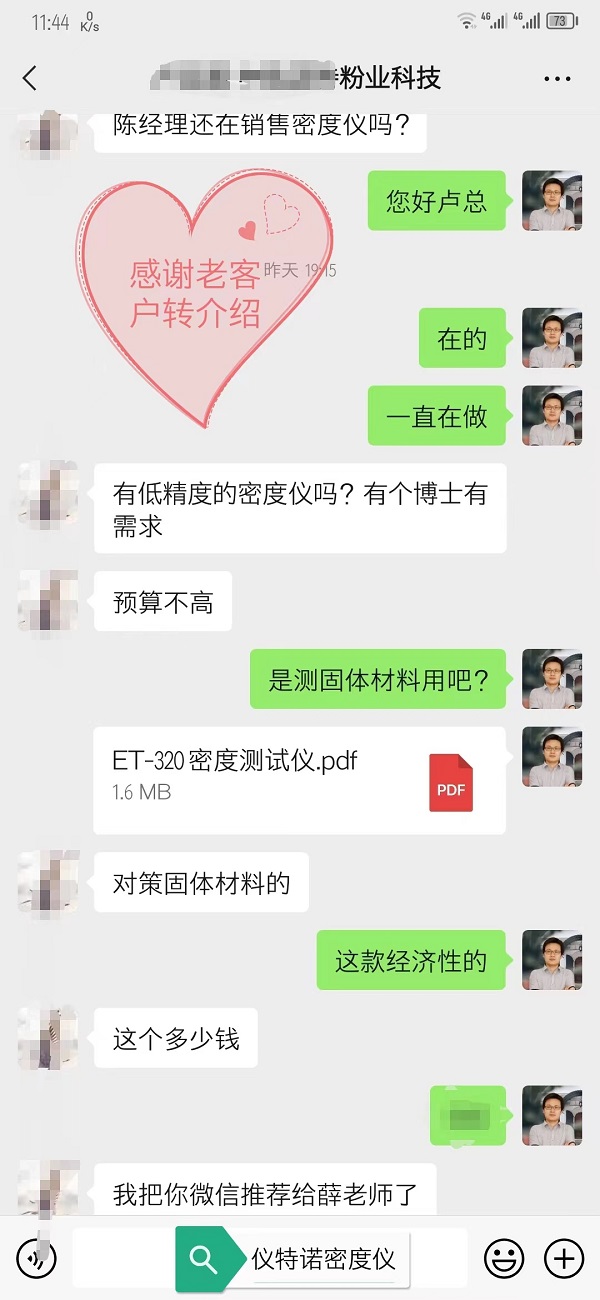Switch to voice message input
This screenshot has width=600, height=1300.
[37, 1258]
